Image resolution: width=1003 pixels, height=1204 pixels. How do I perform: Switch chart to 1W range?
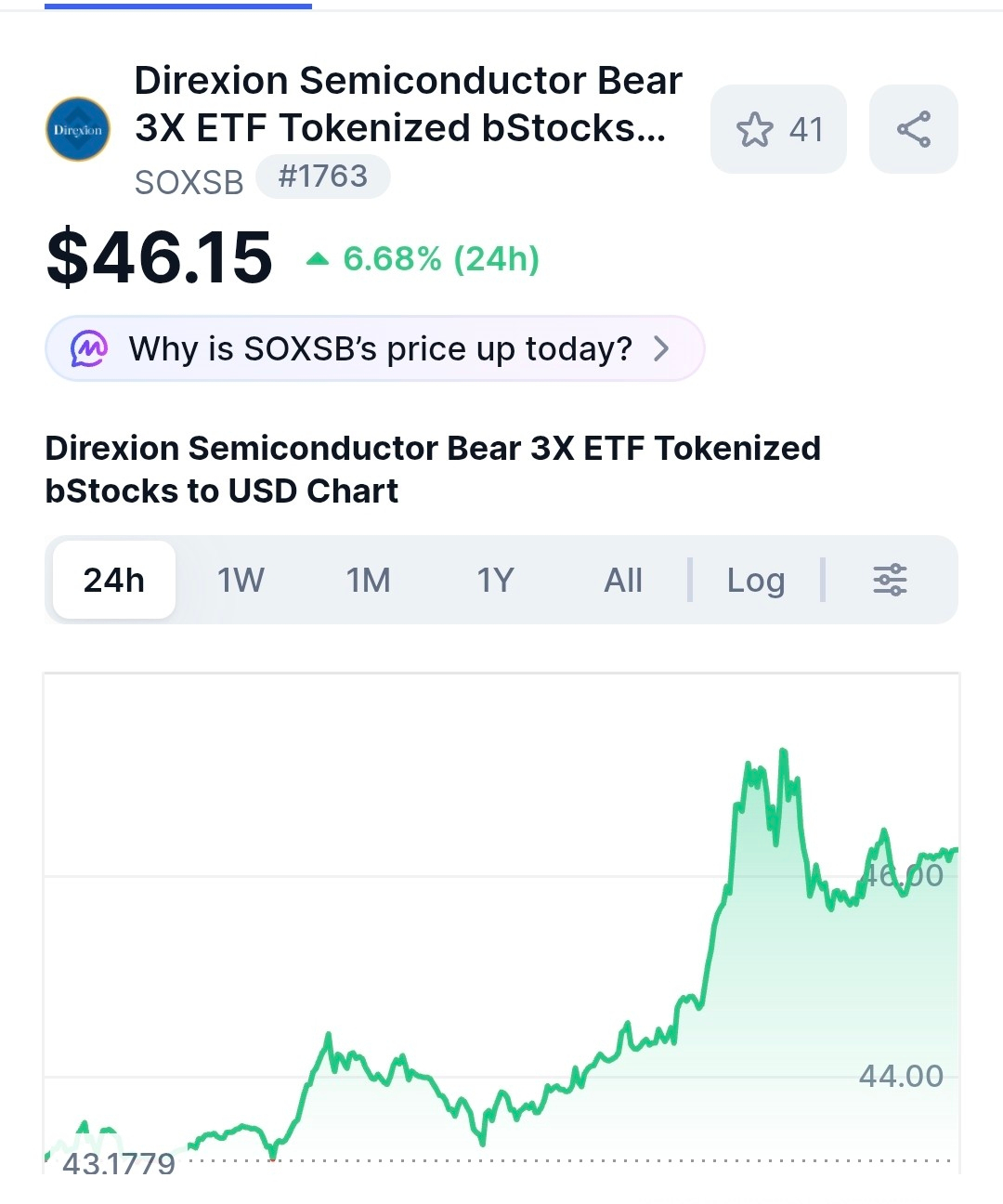(x=241, y=580)
